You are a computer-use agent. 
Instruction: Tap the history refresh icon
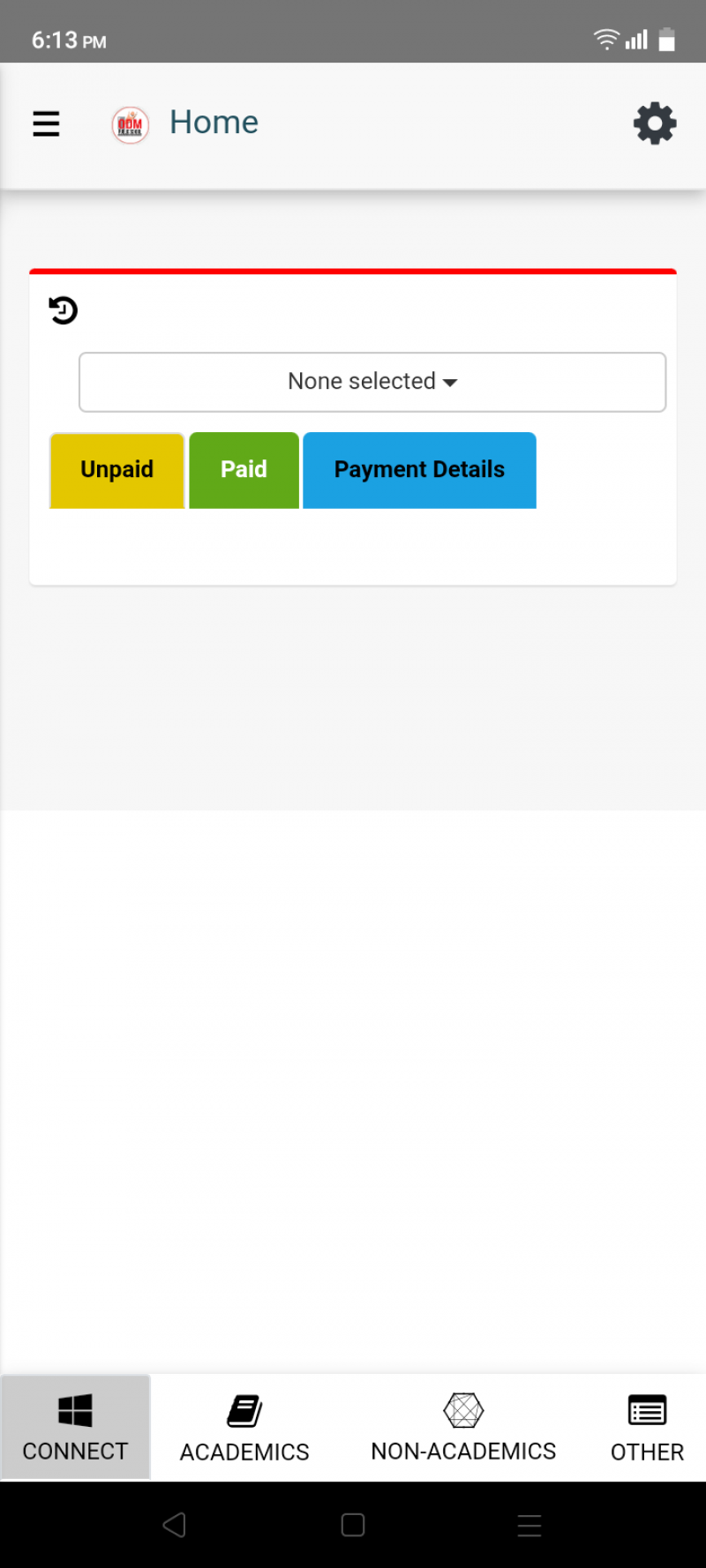pyautogui.click(x=64, y=310)
